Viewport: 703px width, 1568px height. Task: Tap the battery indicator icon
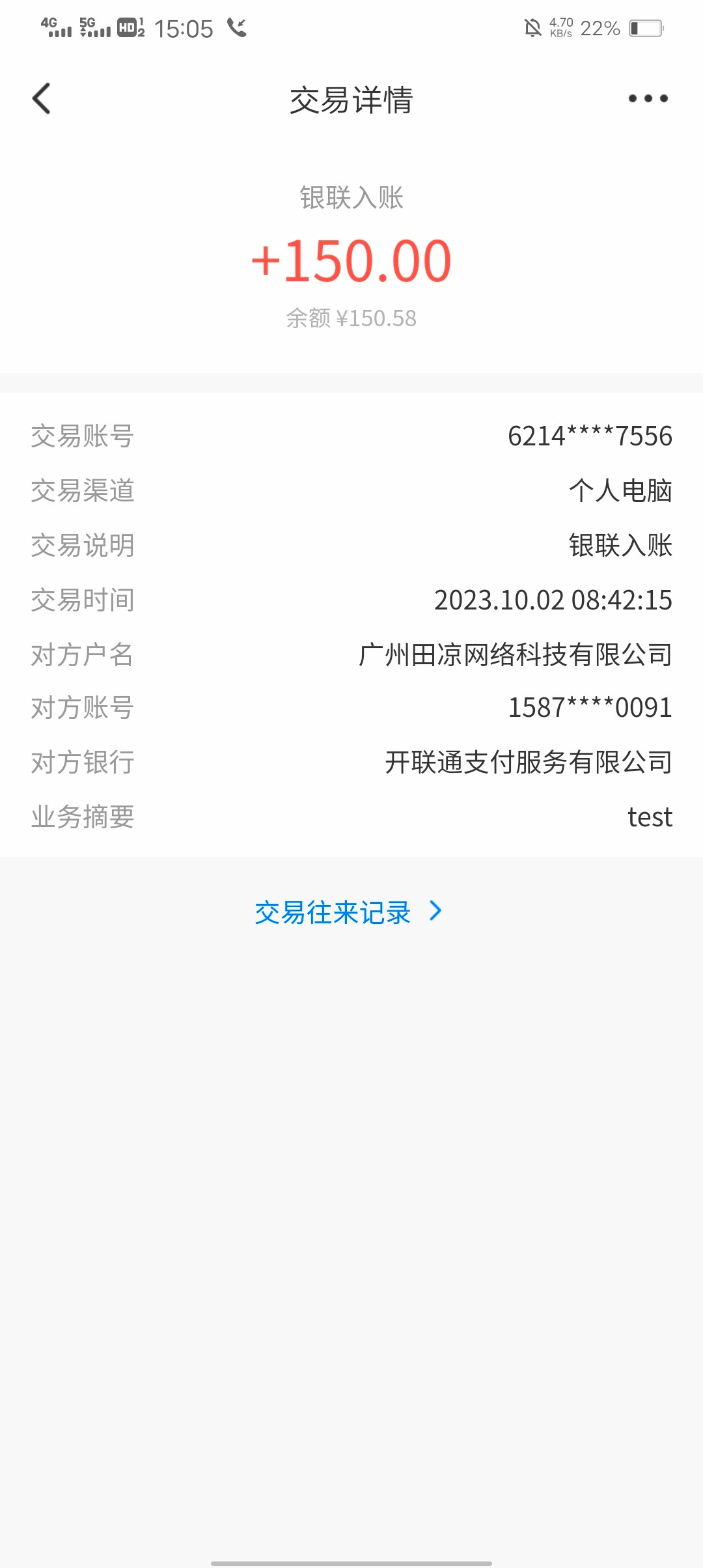click(x=641, y=27)
